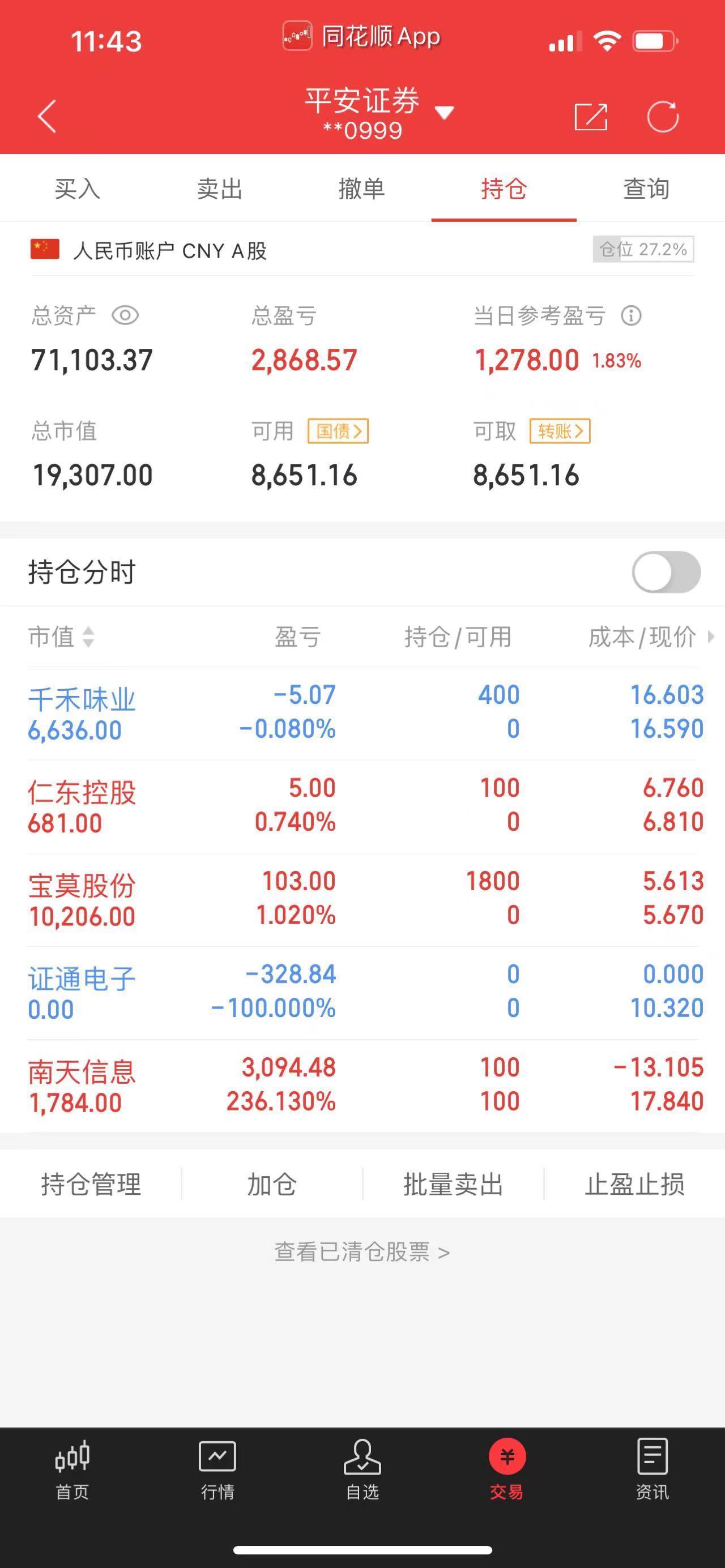Open the 止盈止损 option

[x=634, y=1185]
